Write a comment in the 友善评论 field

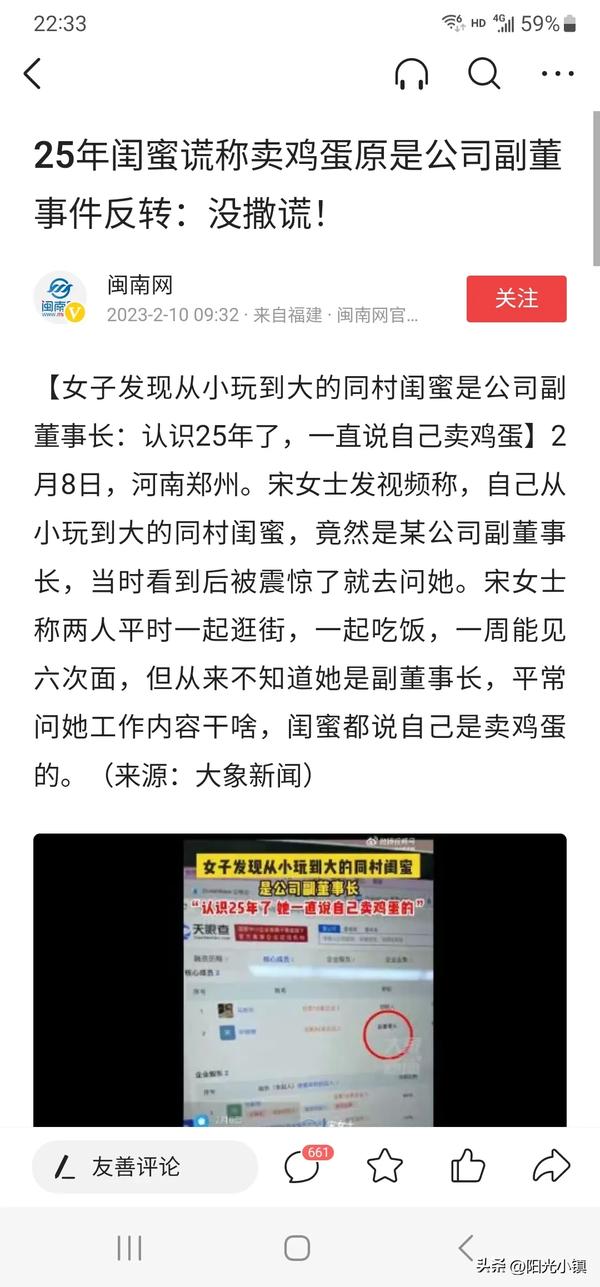click(145, 1166)
